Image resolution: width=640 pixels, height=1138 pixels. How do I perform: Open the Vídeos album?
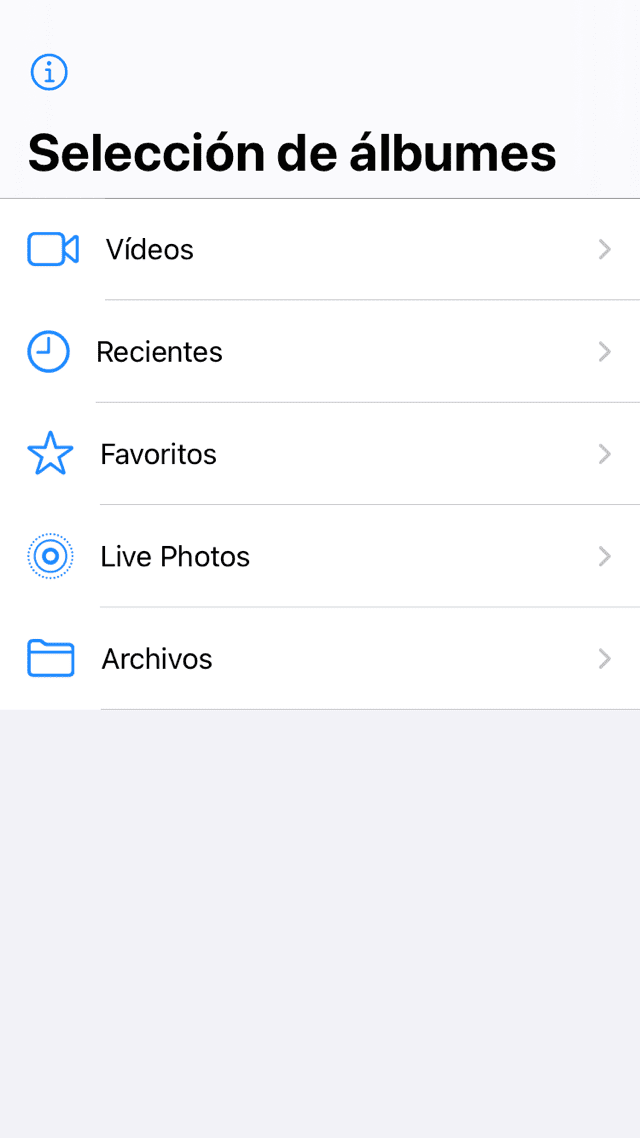click(320, 250)
